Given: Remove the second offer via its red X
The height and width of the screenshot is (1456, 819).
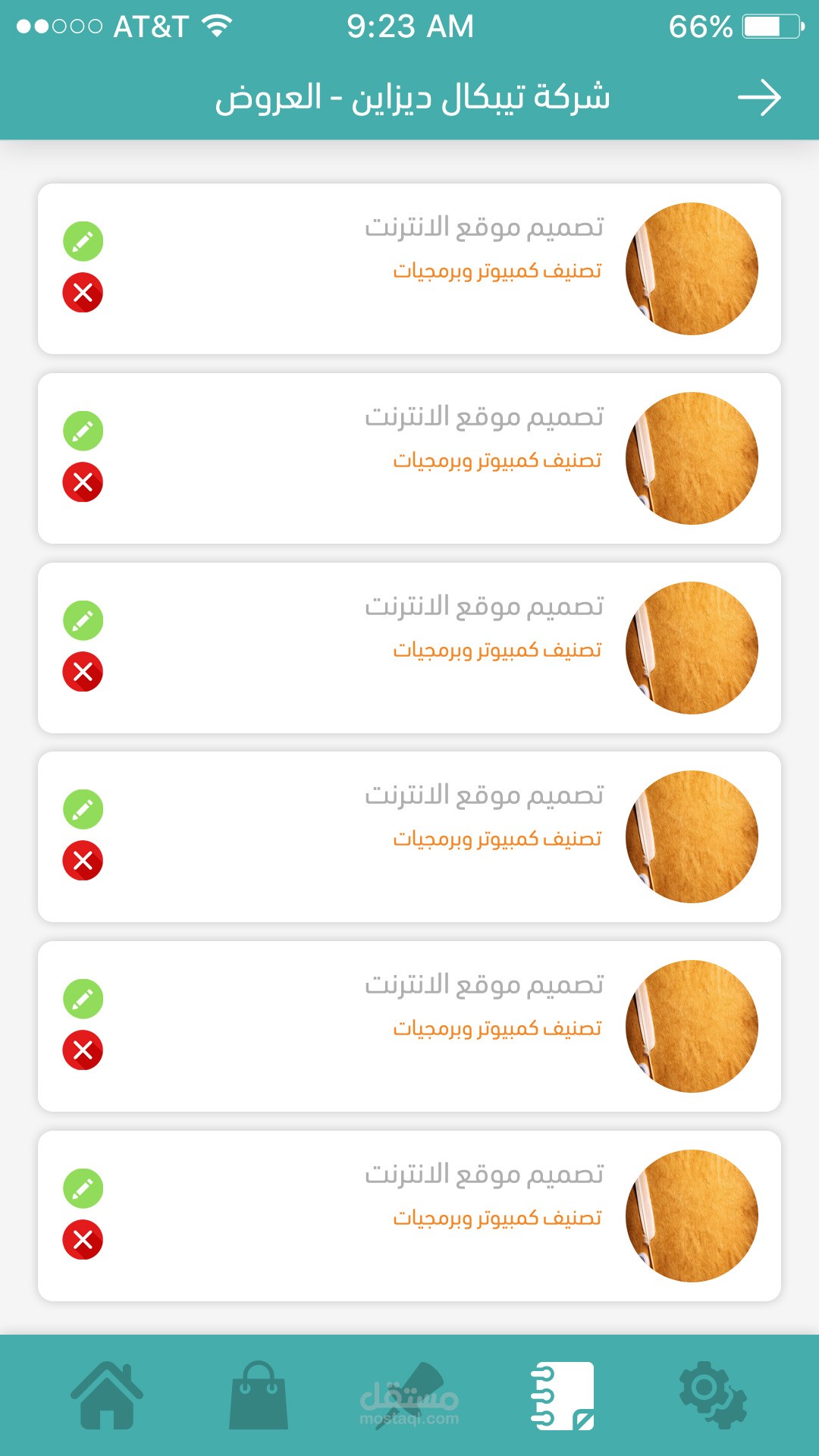Looking at the screenshot, I should 83,482.
